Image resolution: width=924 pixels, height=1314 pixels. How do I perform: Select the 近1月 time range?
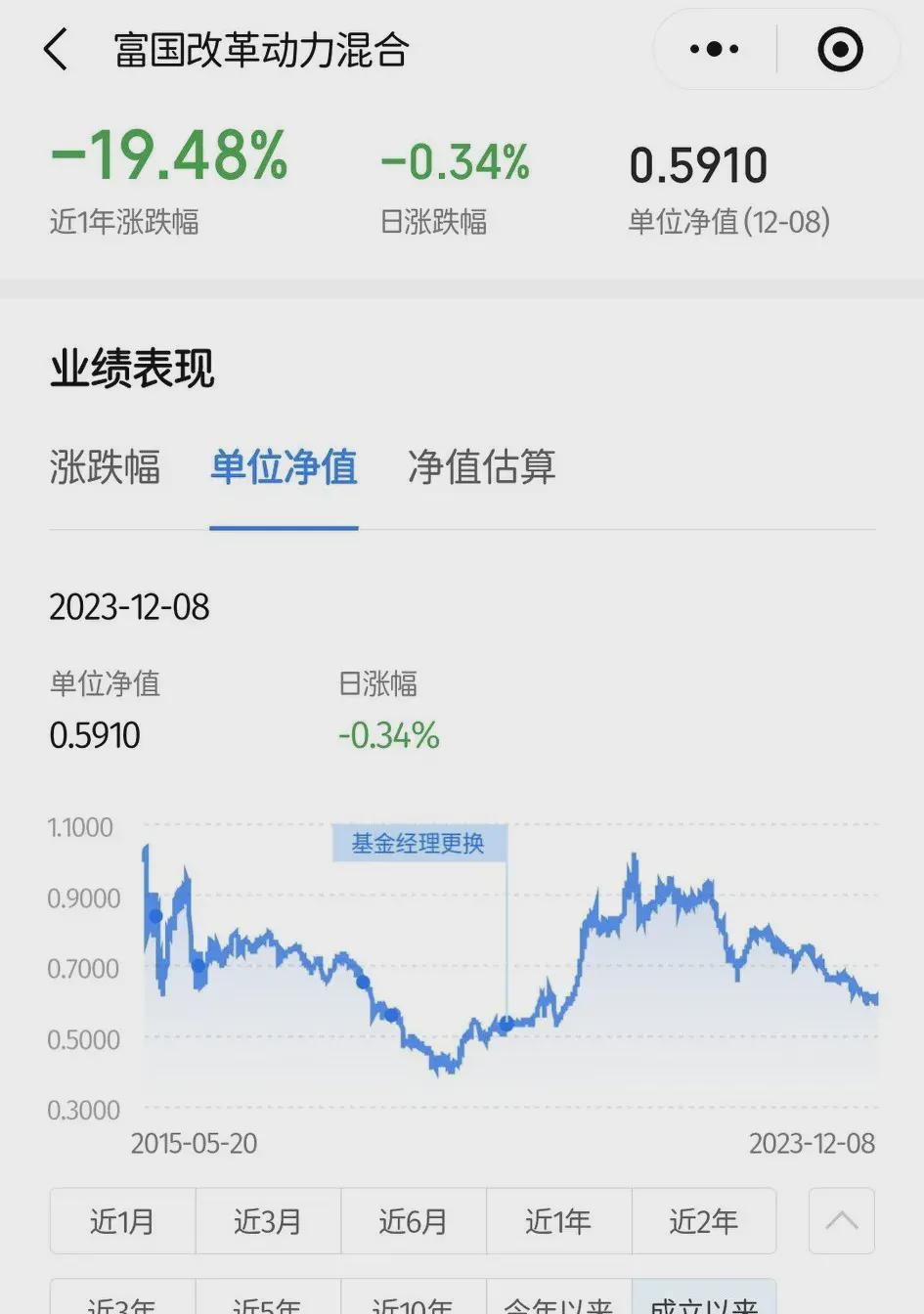point(121,1221)
